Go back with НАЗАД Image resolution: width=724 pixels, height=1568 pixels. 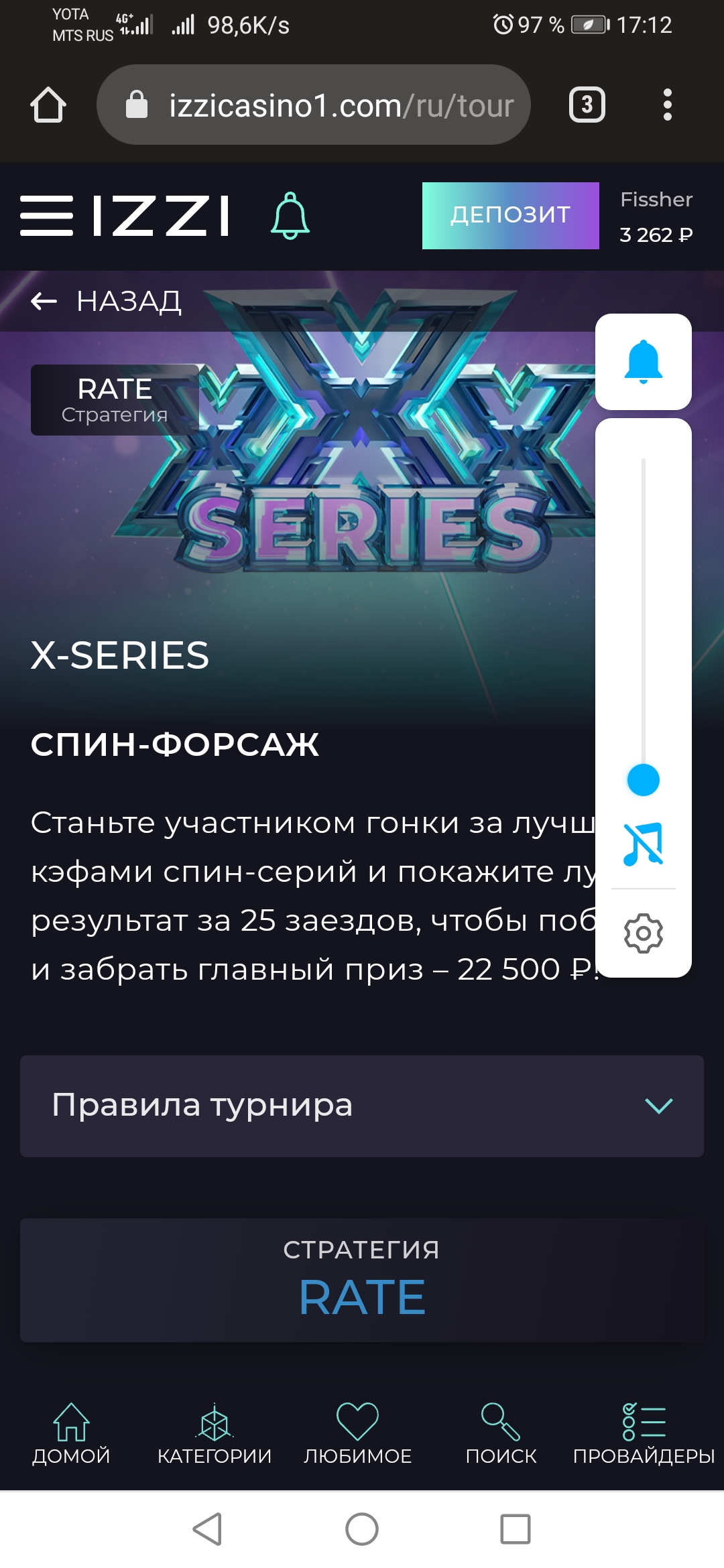[106, 302]
